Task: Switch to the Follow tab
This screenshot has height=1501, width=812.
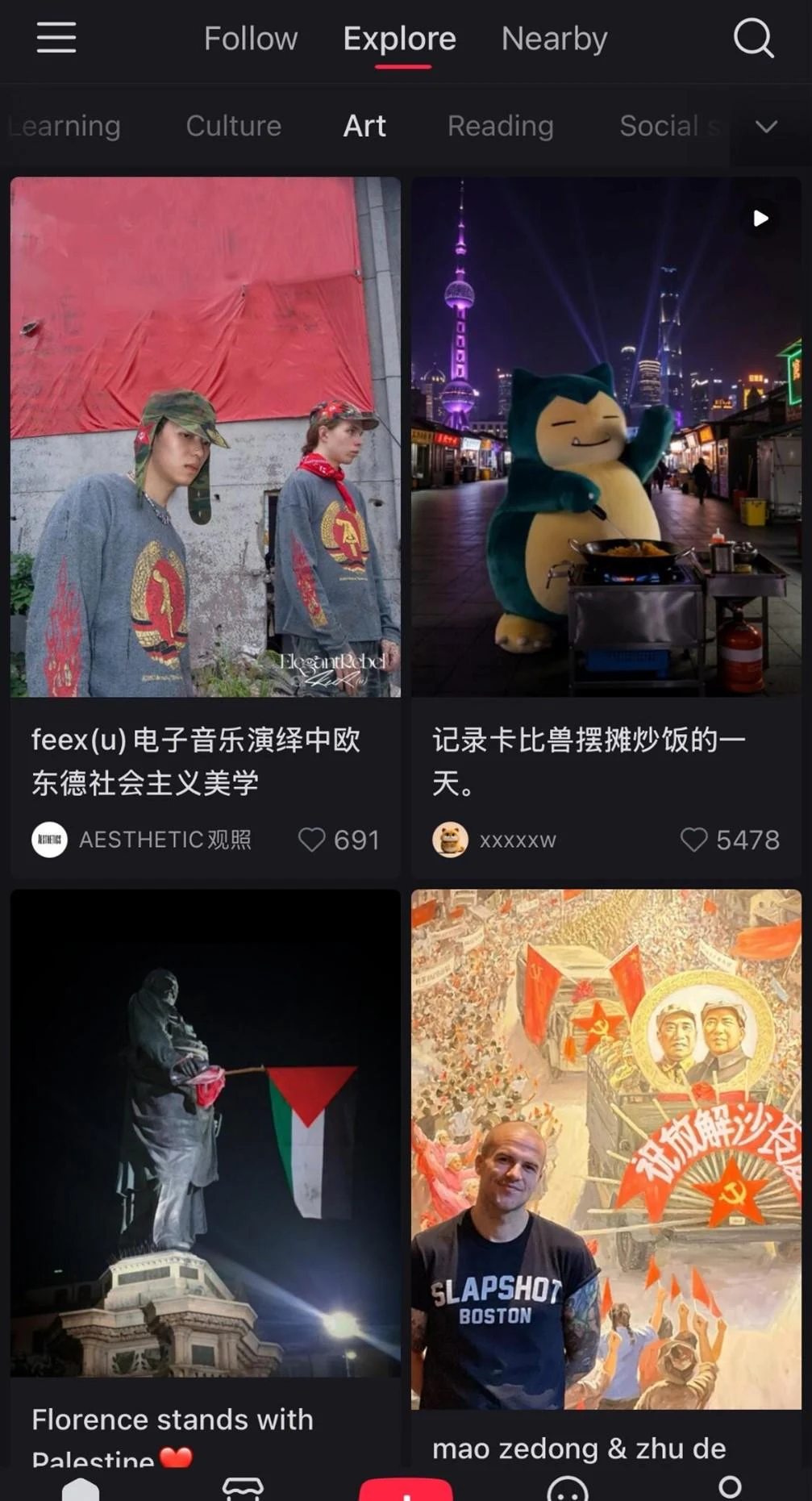Action: [250, 38]
